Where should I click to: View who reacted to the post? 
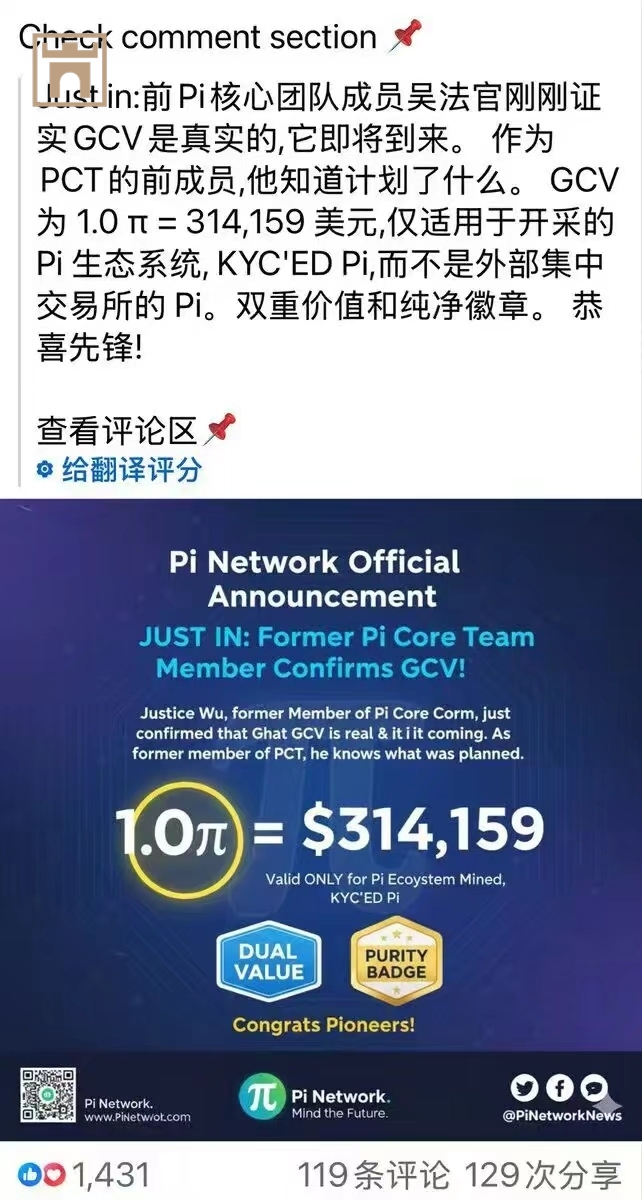(x=85, y=1173)
